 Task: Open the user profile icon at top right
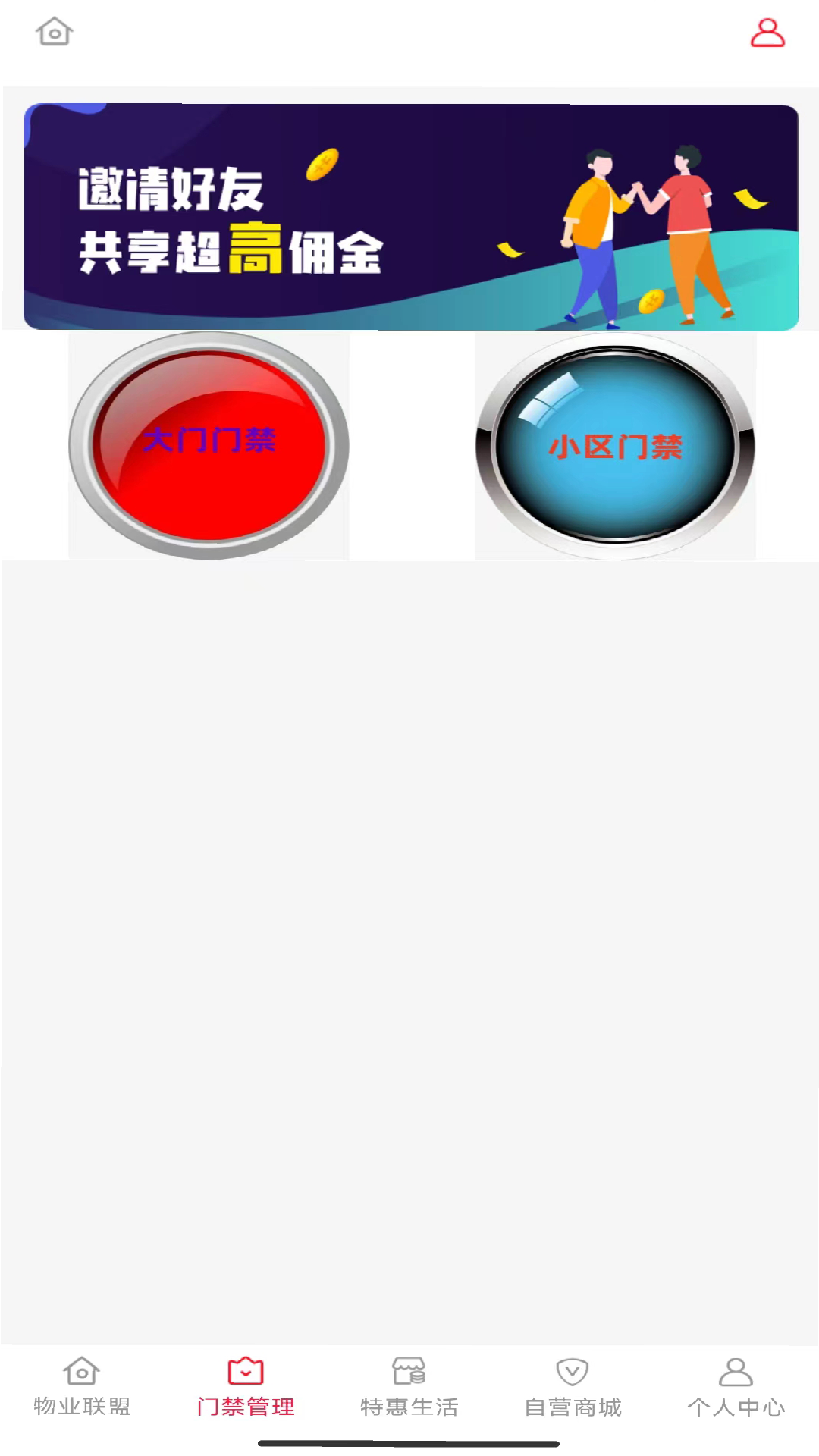click(767, 33)
